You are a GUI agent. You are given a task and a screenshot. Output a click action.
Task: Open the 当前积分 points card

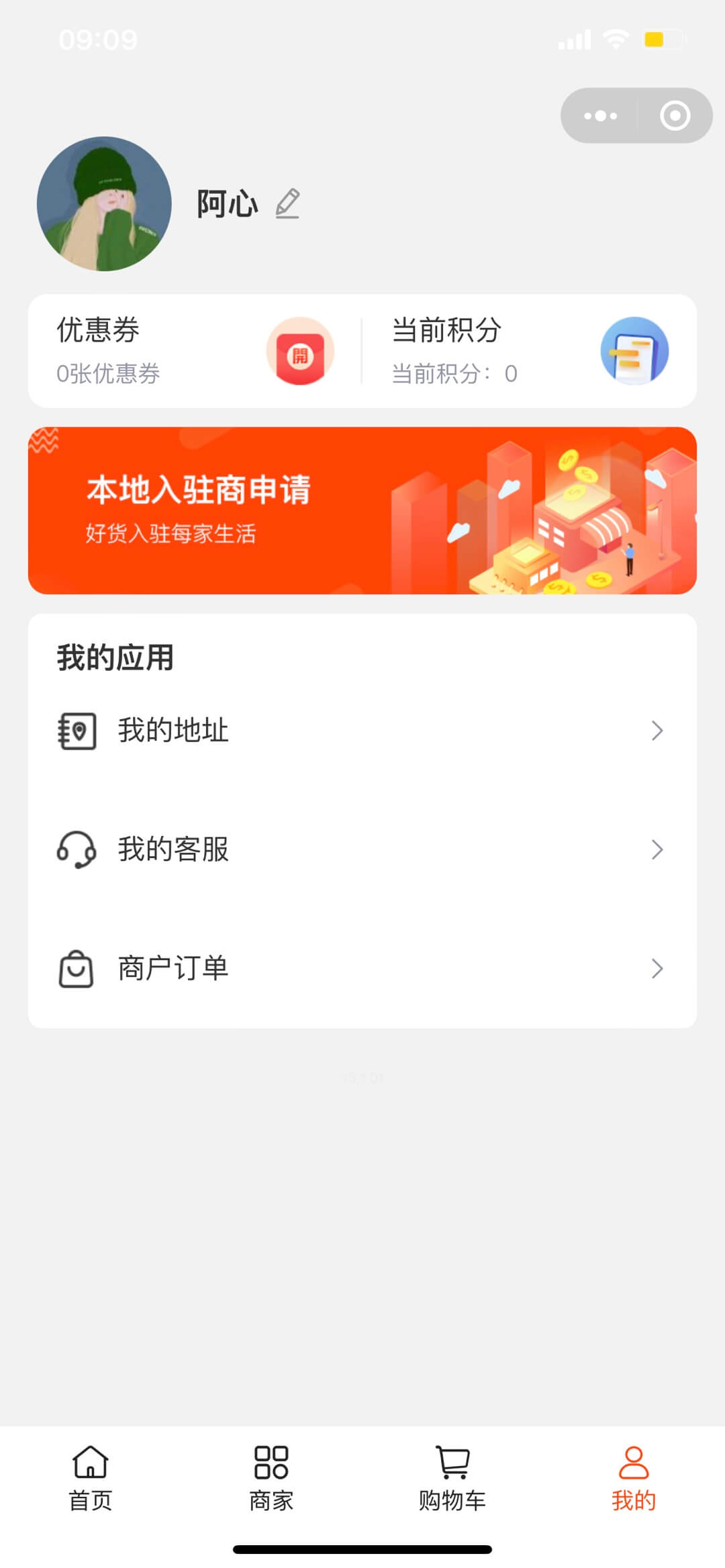[x=529, y=351]
